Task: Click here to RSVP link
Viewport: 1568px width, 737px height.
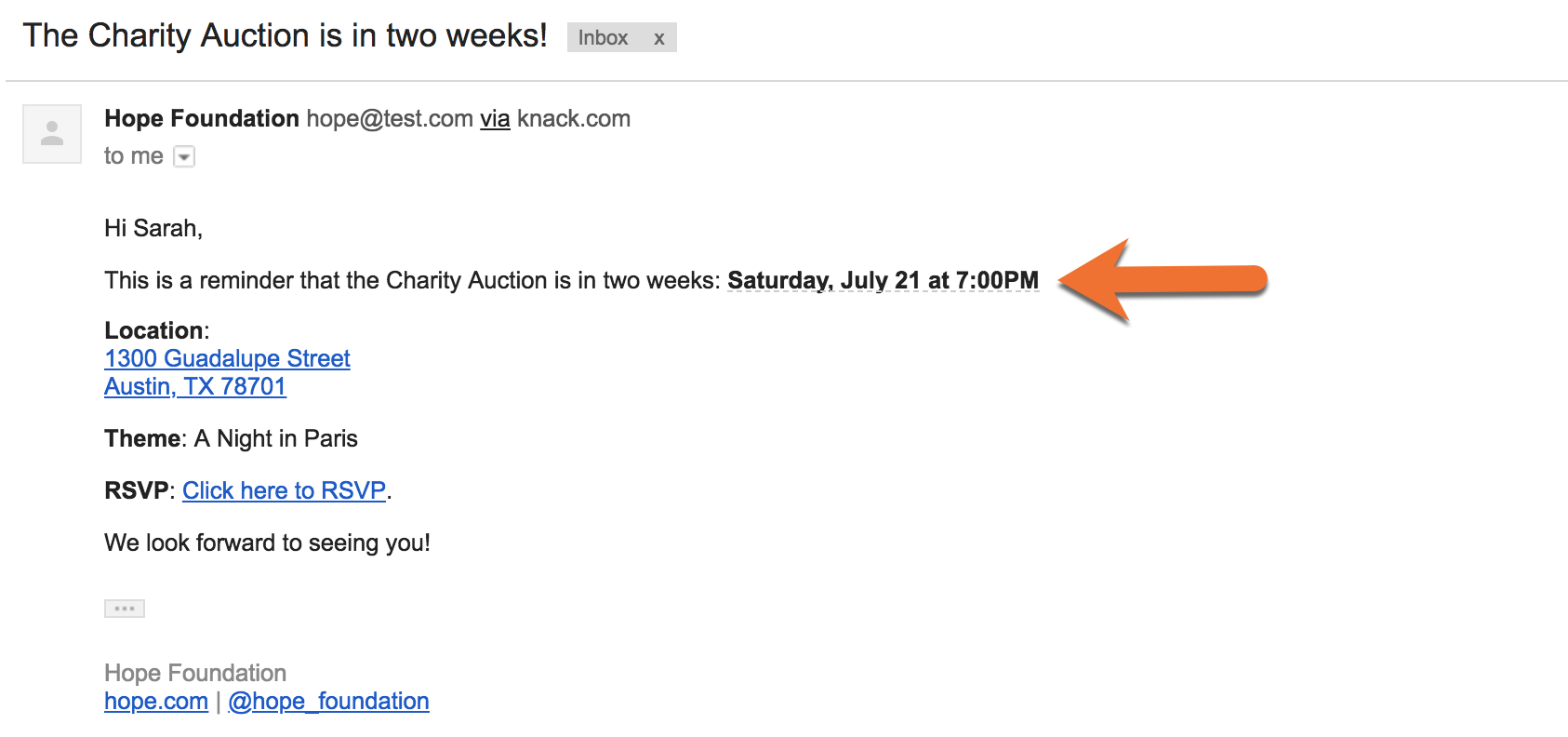Action: 284,490
